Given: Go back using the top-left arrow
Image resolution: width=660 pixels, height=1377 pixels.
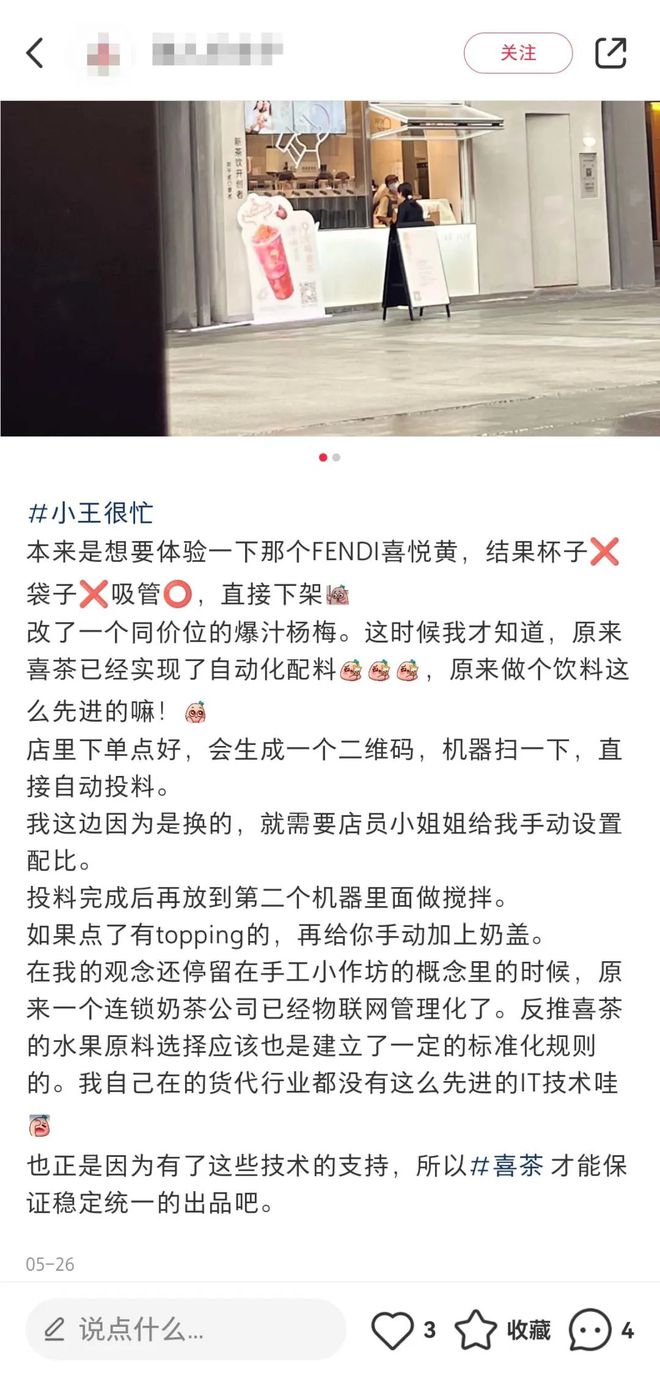Looking at the screenshot, I should [x=35, y=53].
